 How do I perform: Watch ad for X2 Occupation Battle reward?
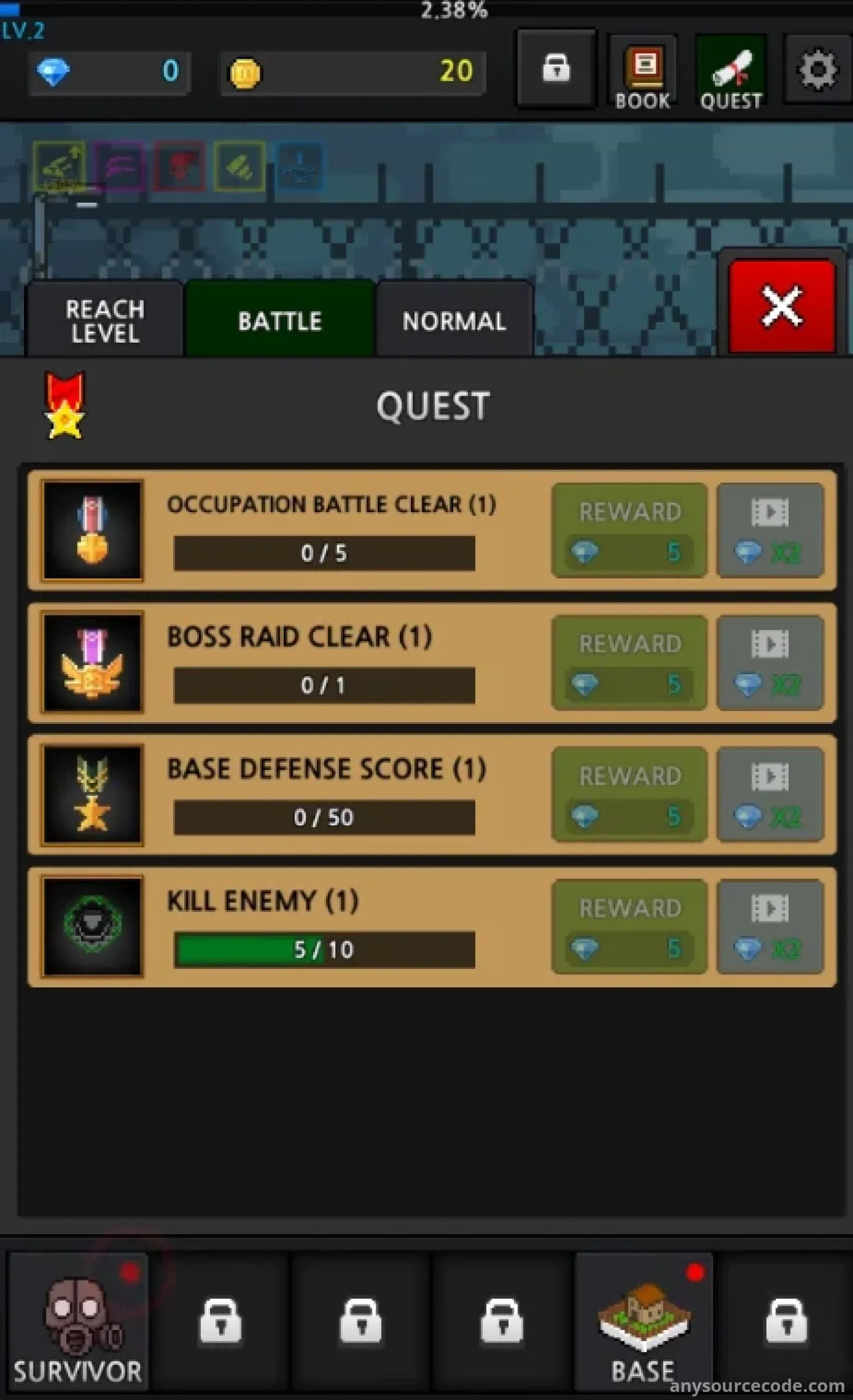tap(769, 530)
